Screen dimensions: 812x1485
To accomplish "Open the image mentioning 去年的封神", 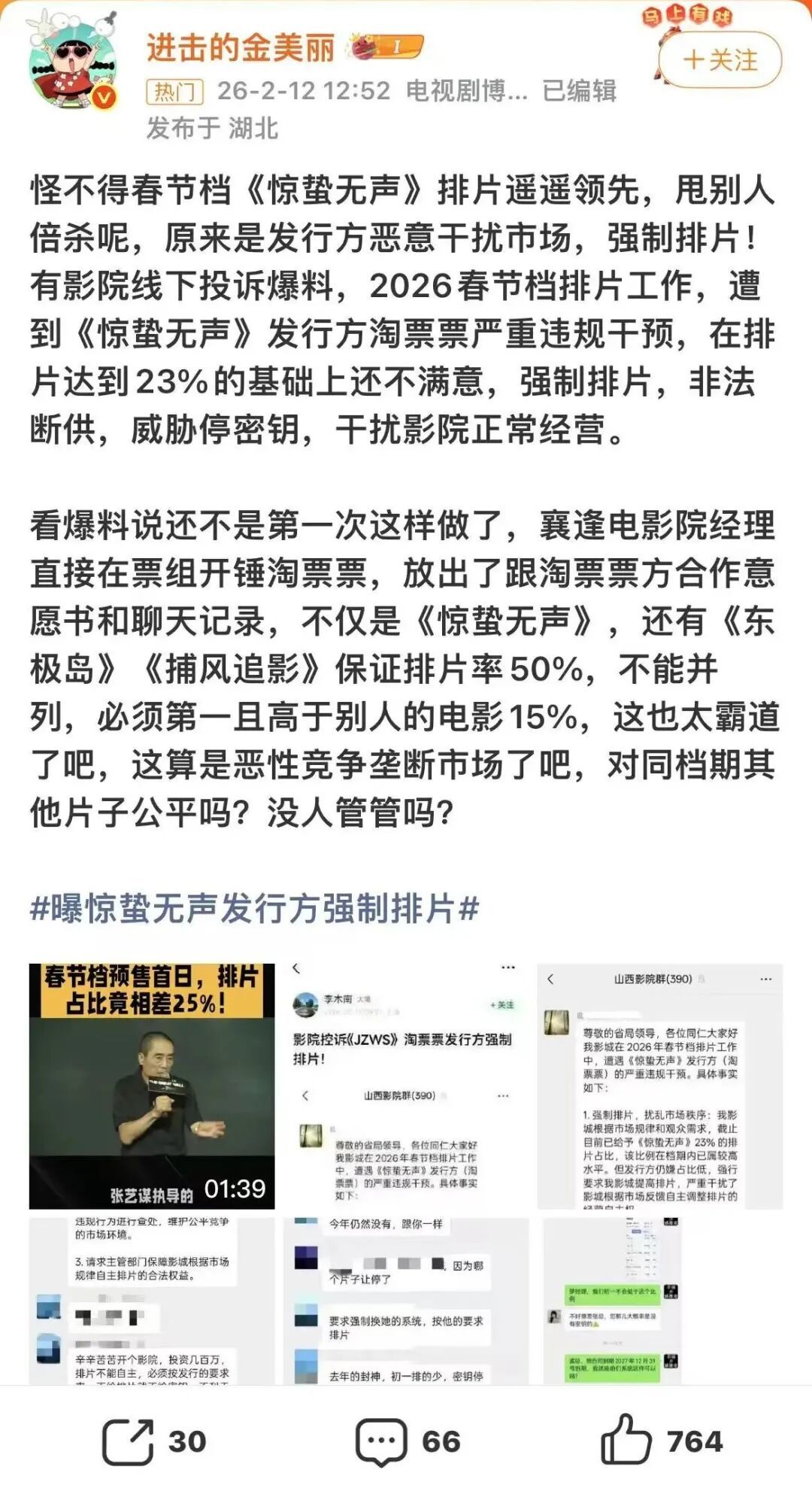I will [x=406, y=1301].
